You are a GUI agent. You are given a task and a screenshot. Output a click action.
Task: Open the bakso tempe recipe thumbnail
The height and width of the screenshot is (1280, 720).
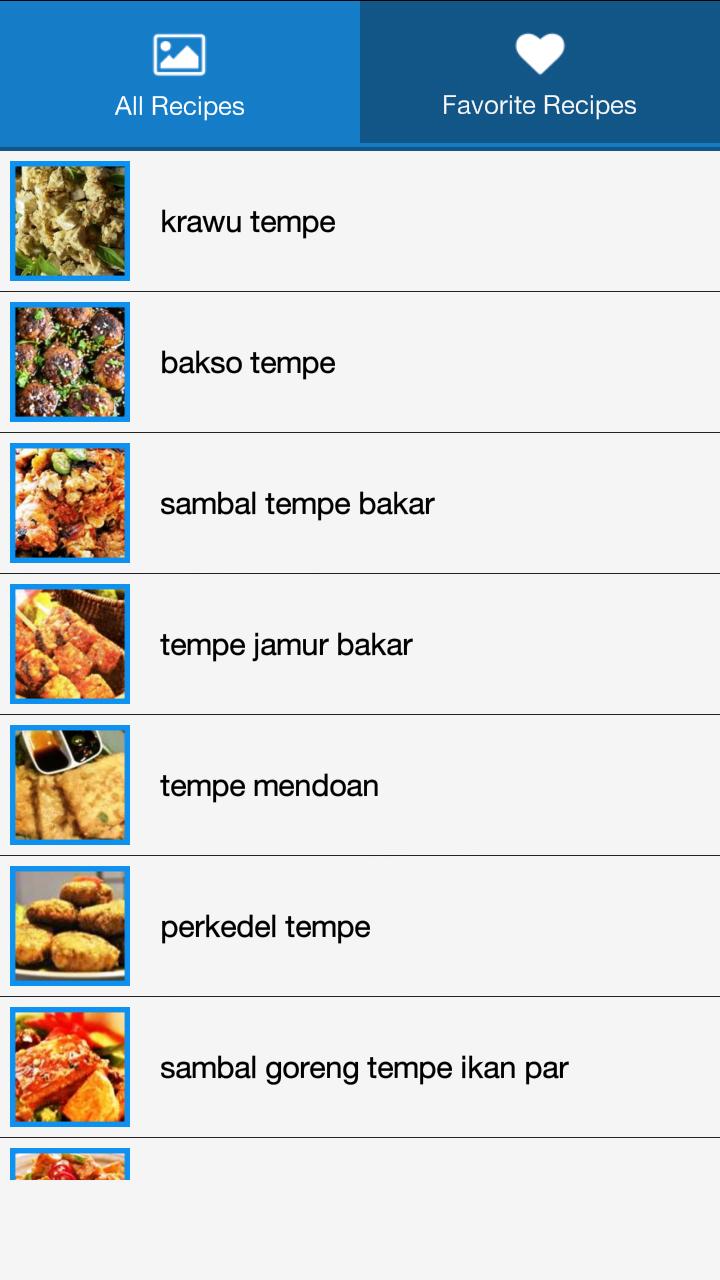69,362
